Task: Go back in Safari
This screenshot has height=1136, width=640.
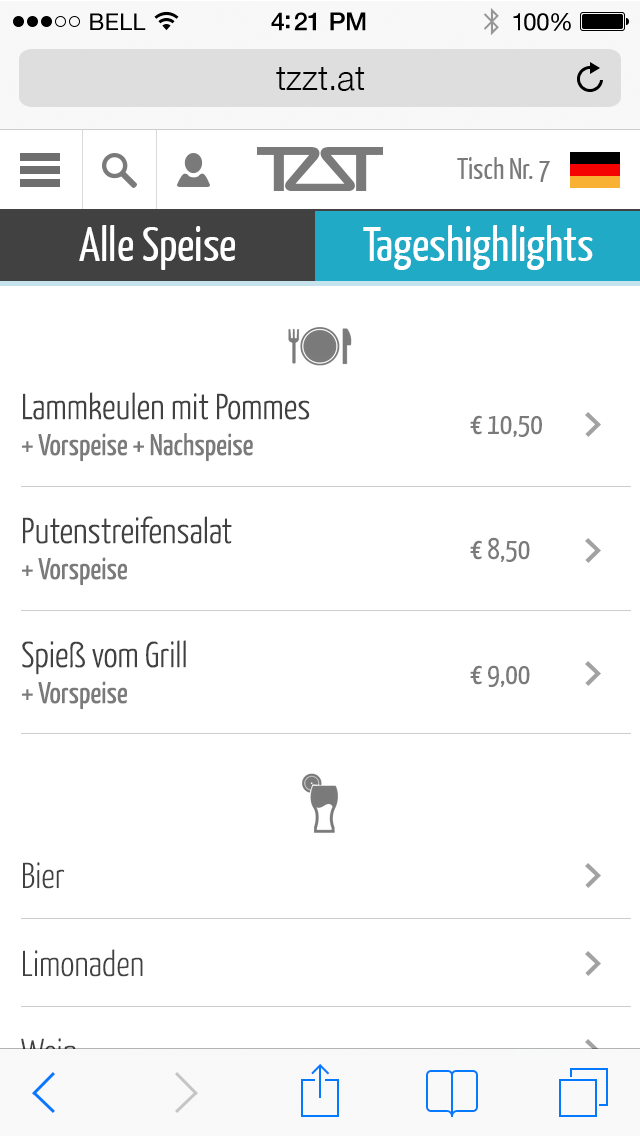Action: 43,1093
